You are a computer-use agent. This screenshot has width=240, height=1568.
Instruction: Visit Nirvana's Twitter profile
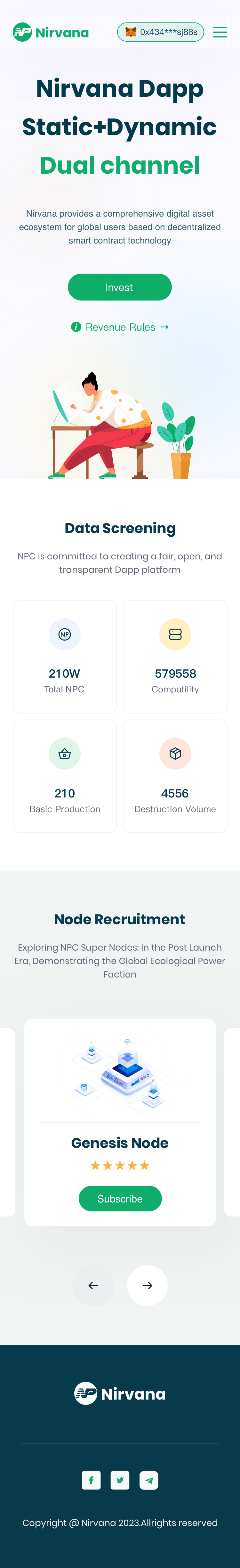[120, 1480]
